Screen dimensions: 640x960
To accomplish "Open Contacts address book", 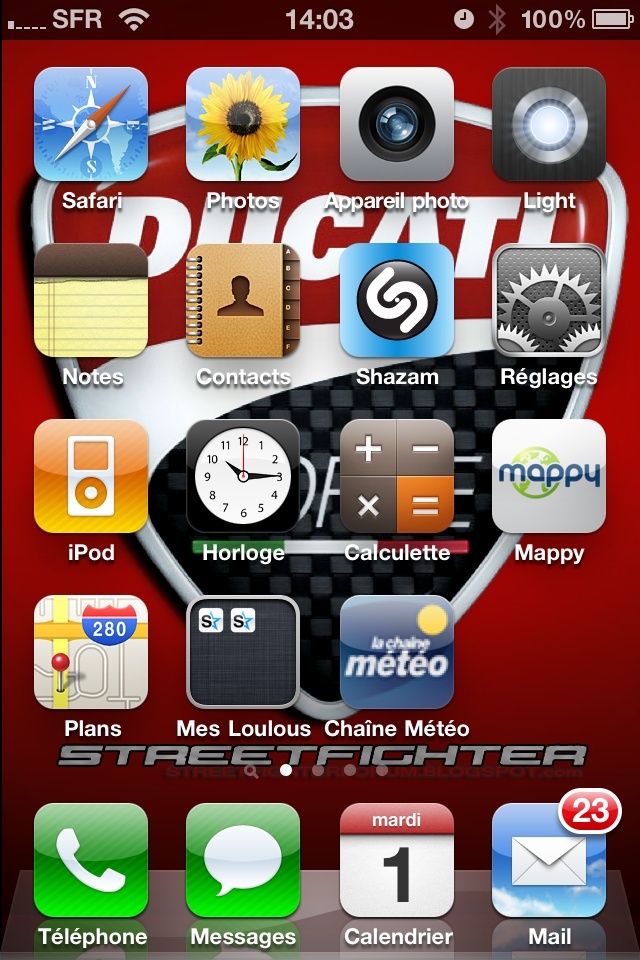I will point(243,300).
